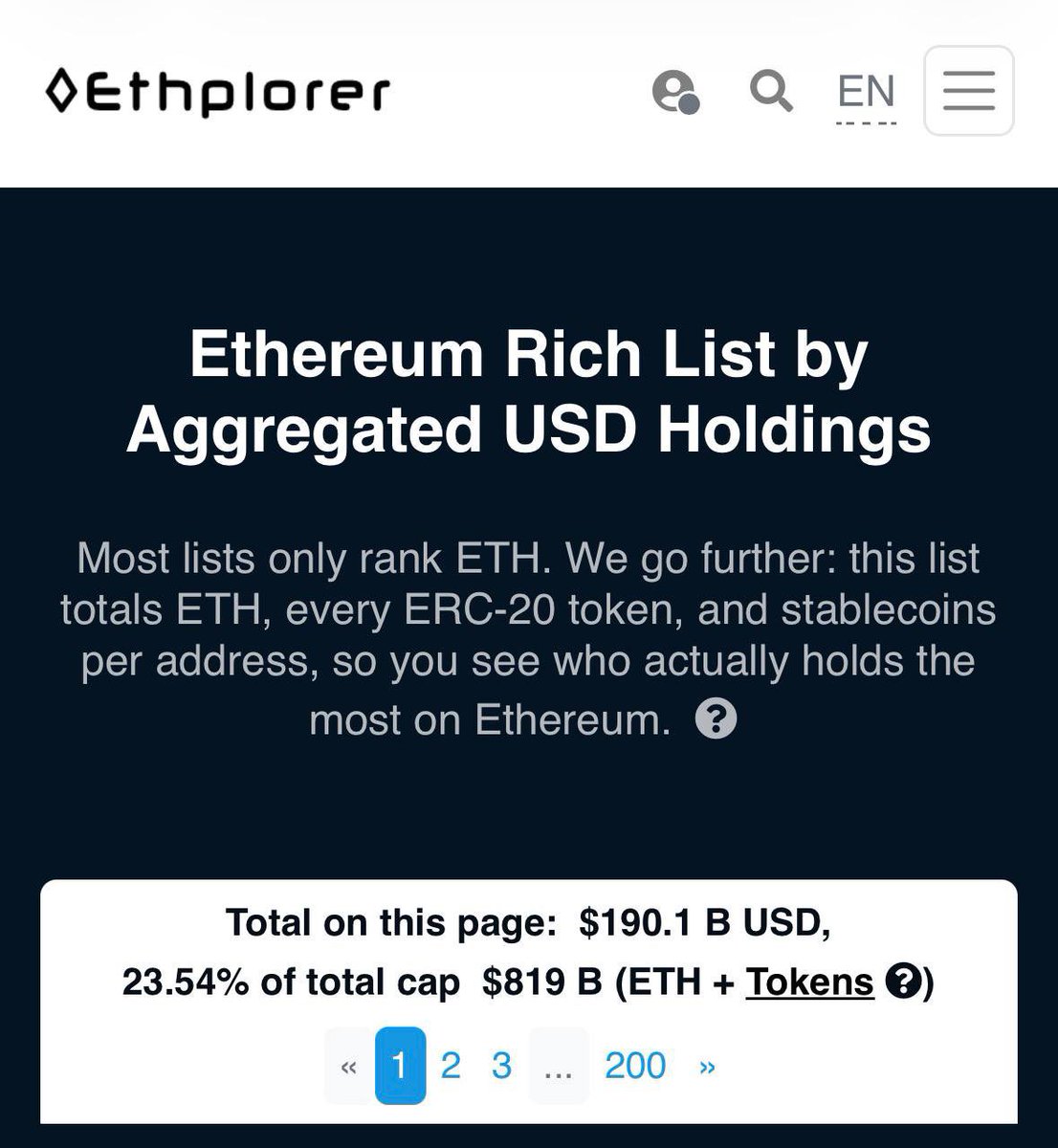This screenshot has width=1058, height=1148.
Task: Go to next page arrow
Action: (707, 1066)
